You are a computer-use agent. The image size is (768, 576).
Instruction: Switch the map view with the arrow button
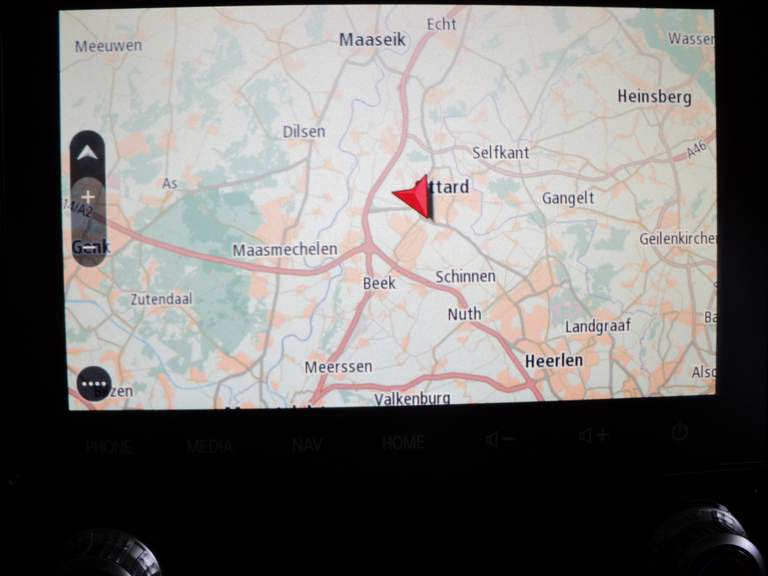coord(88,153)
